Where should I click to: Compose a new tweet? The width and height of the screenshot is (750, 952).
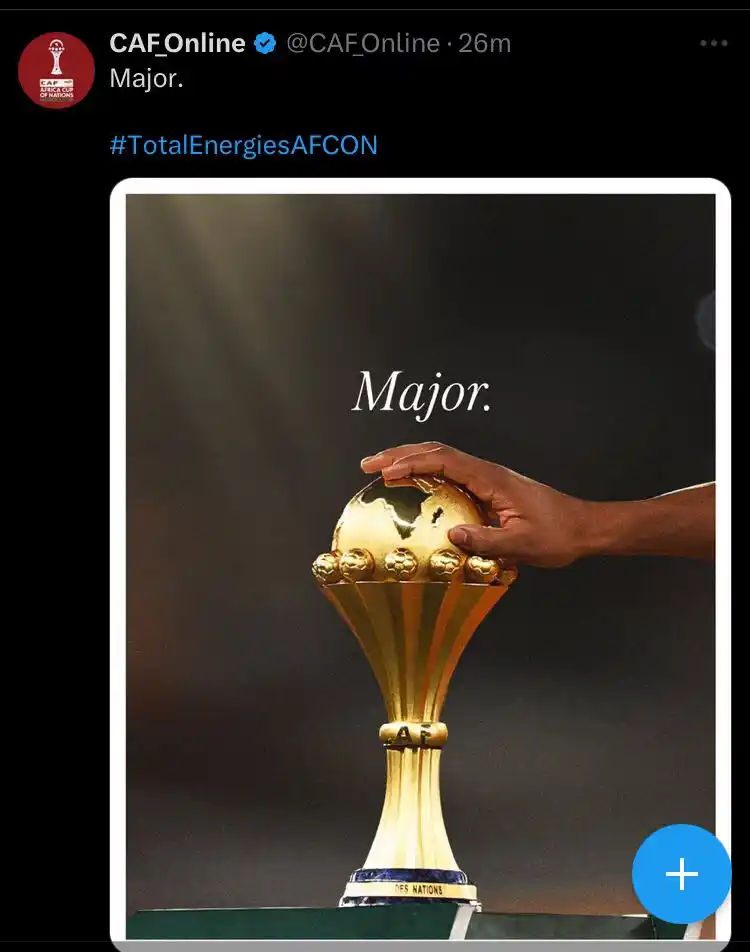click(x=682, y=874)
